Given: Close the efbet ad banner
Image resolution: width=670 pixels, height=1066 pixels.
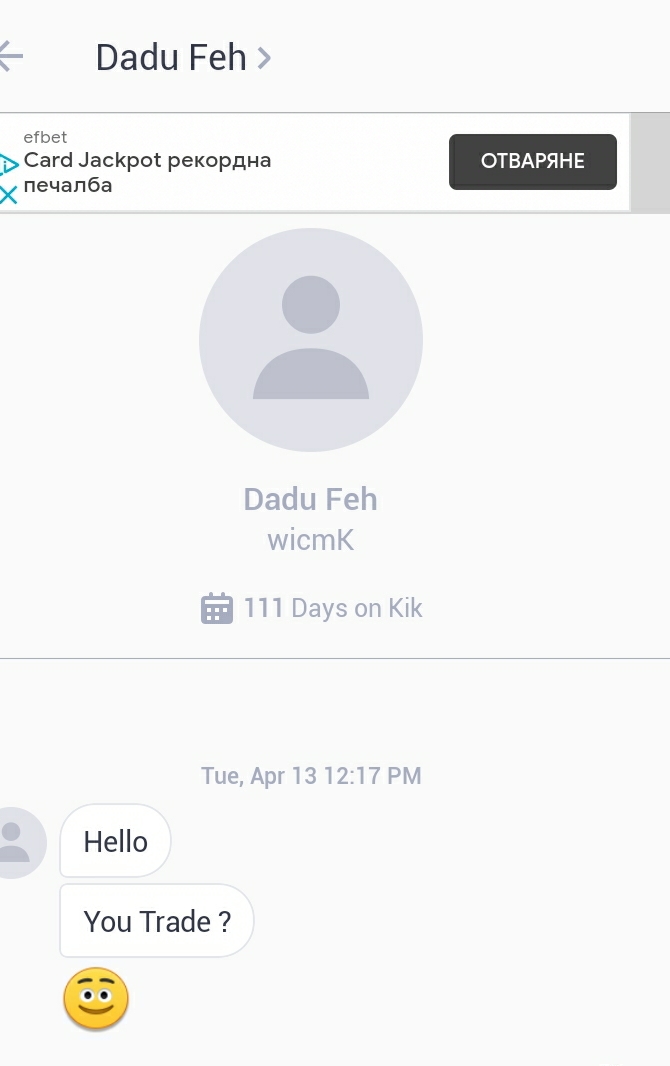Looking at the screenshot, I should click(8, 195).
